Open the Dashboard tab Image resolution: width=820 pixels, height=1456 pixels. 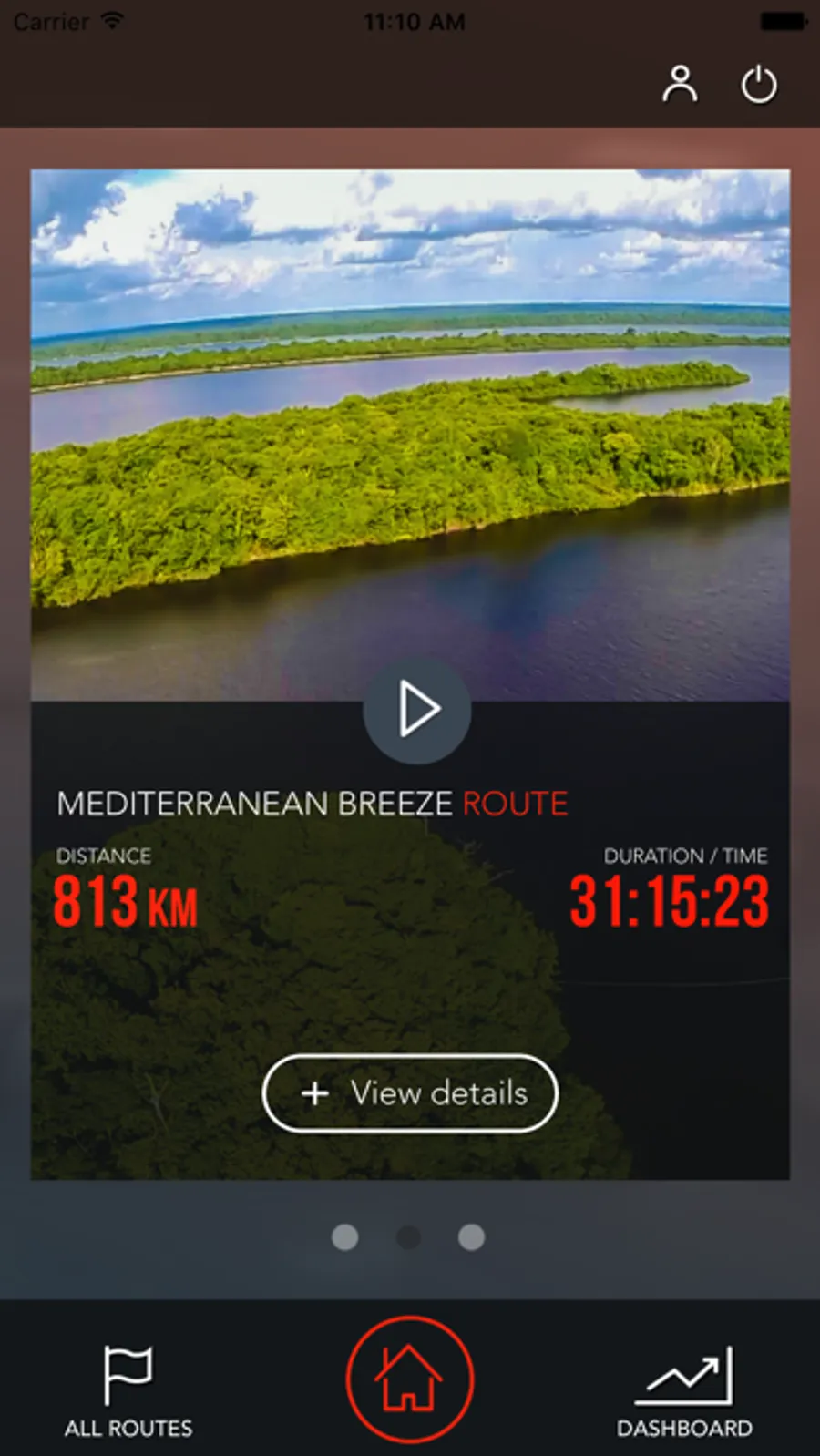685,1390
